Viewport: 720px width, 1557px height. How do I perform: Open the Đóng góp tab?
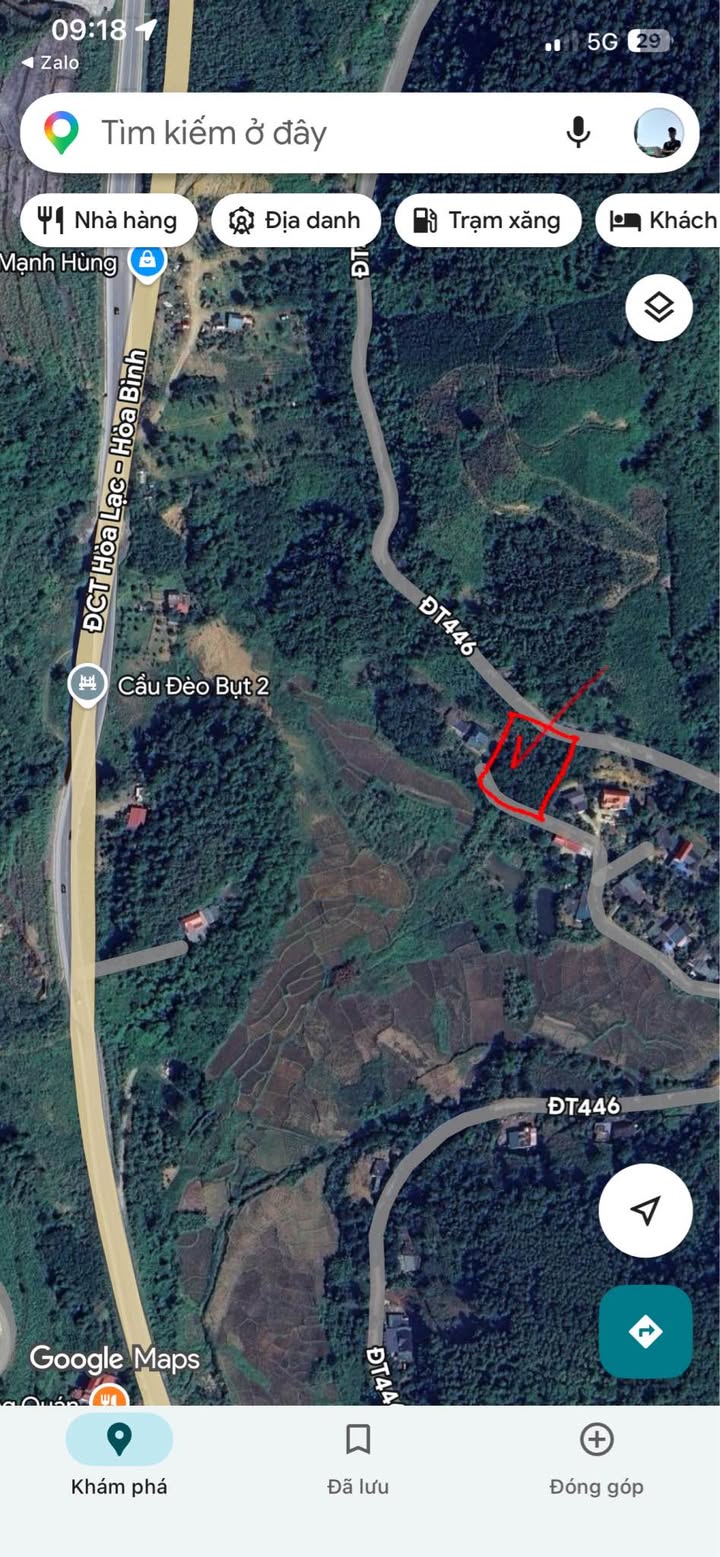click(x=596, y=1459)
